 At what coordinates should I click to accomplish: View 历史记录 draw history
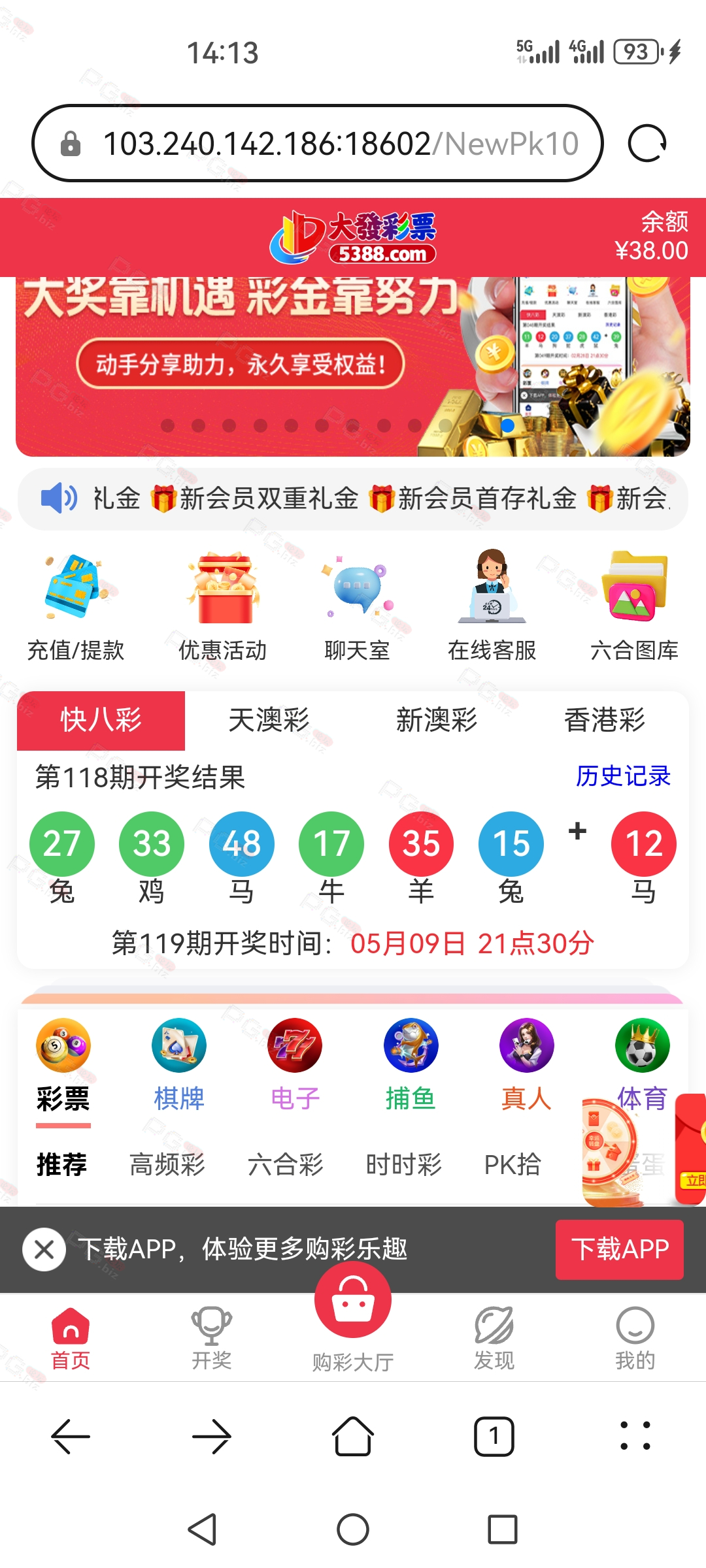click(623, 776)
